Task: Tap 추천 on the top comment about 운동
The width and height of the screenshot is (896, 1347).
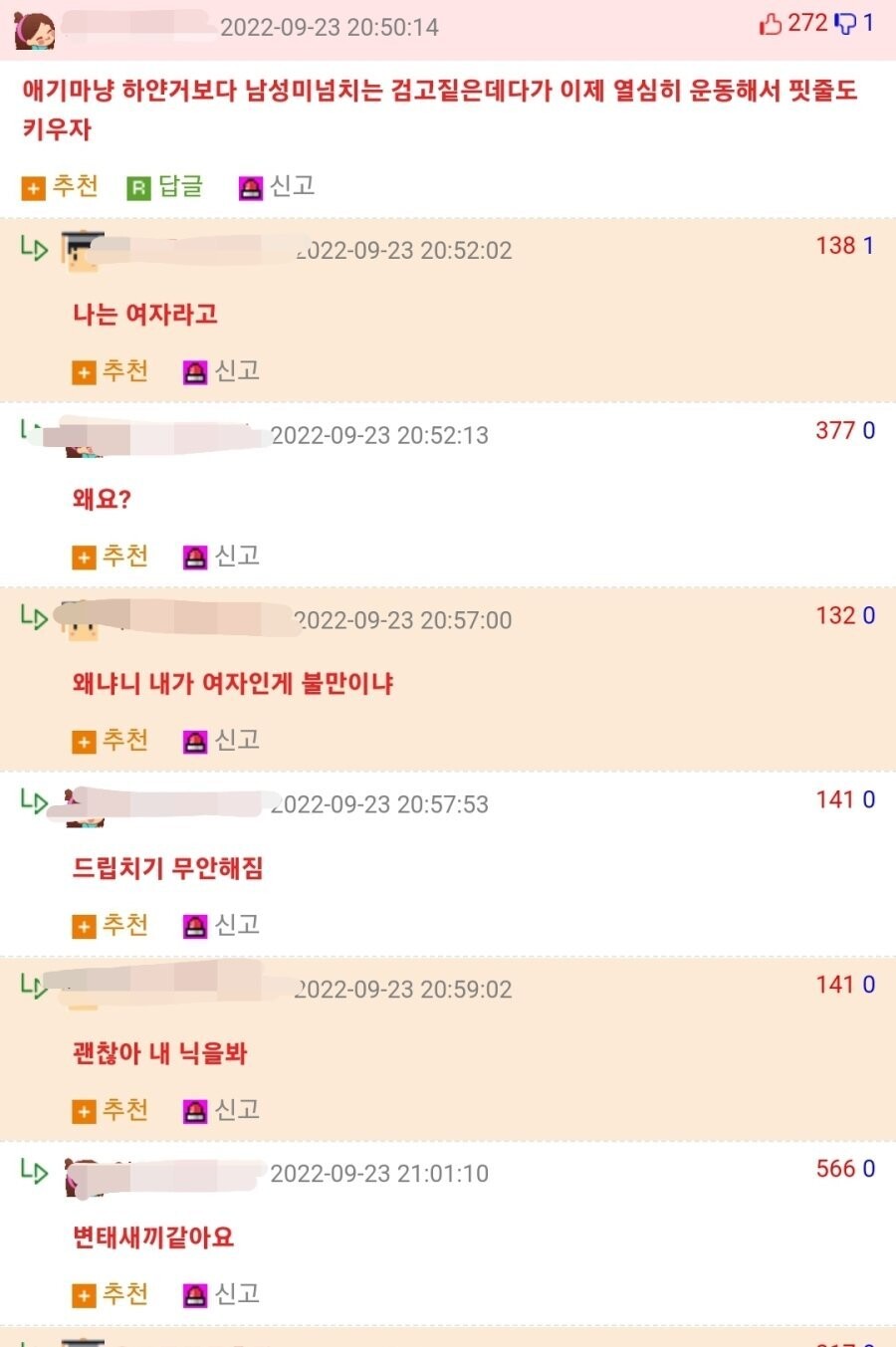Action: tap(61, 186)
